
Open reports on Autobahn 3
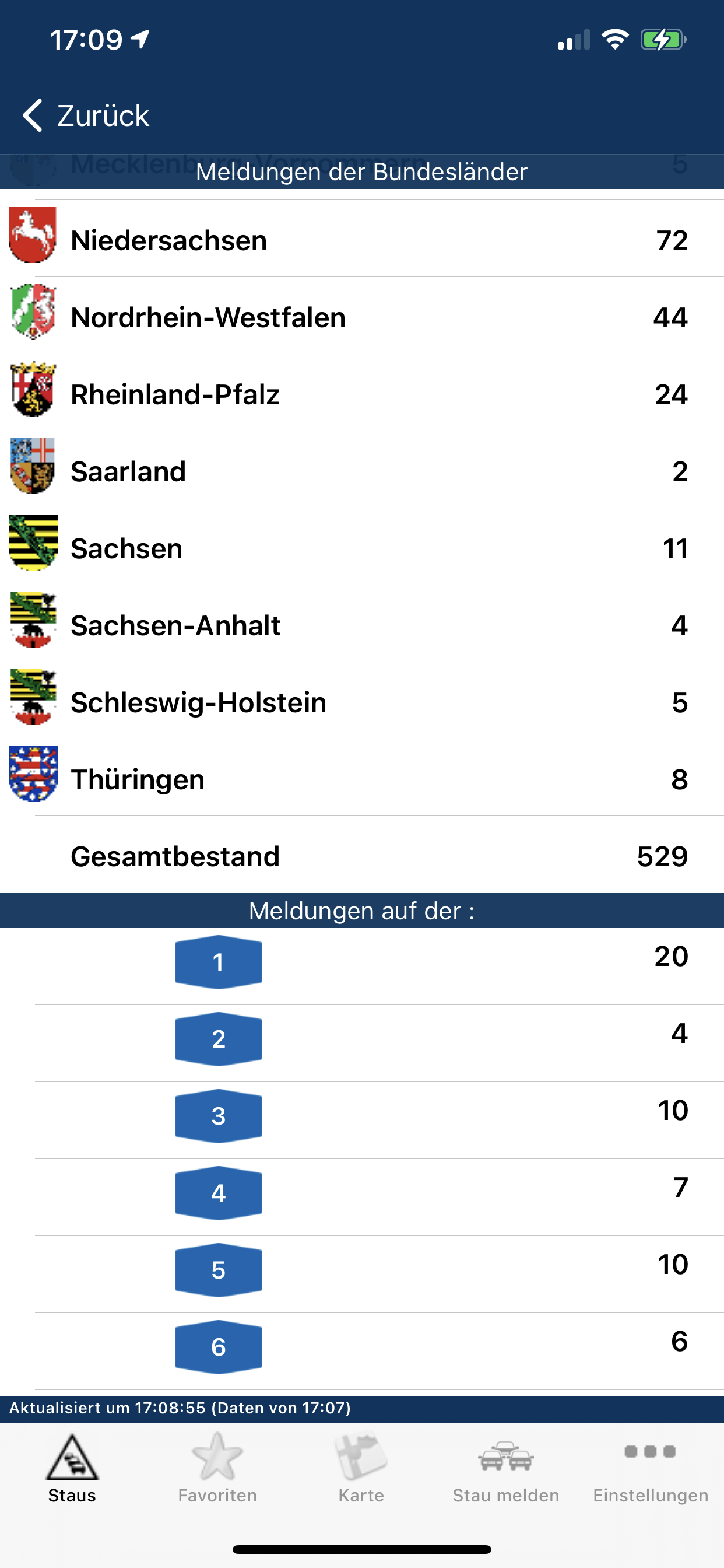(362, 1116)
